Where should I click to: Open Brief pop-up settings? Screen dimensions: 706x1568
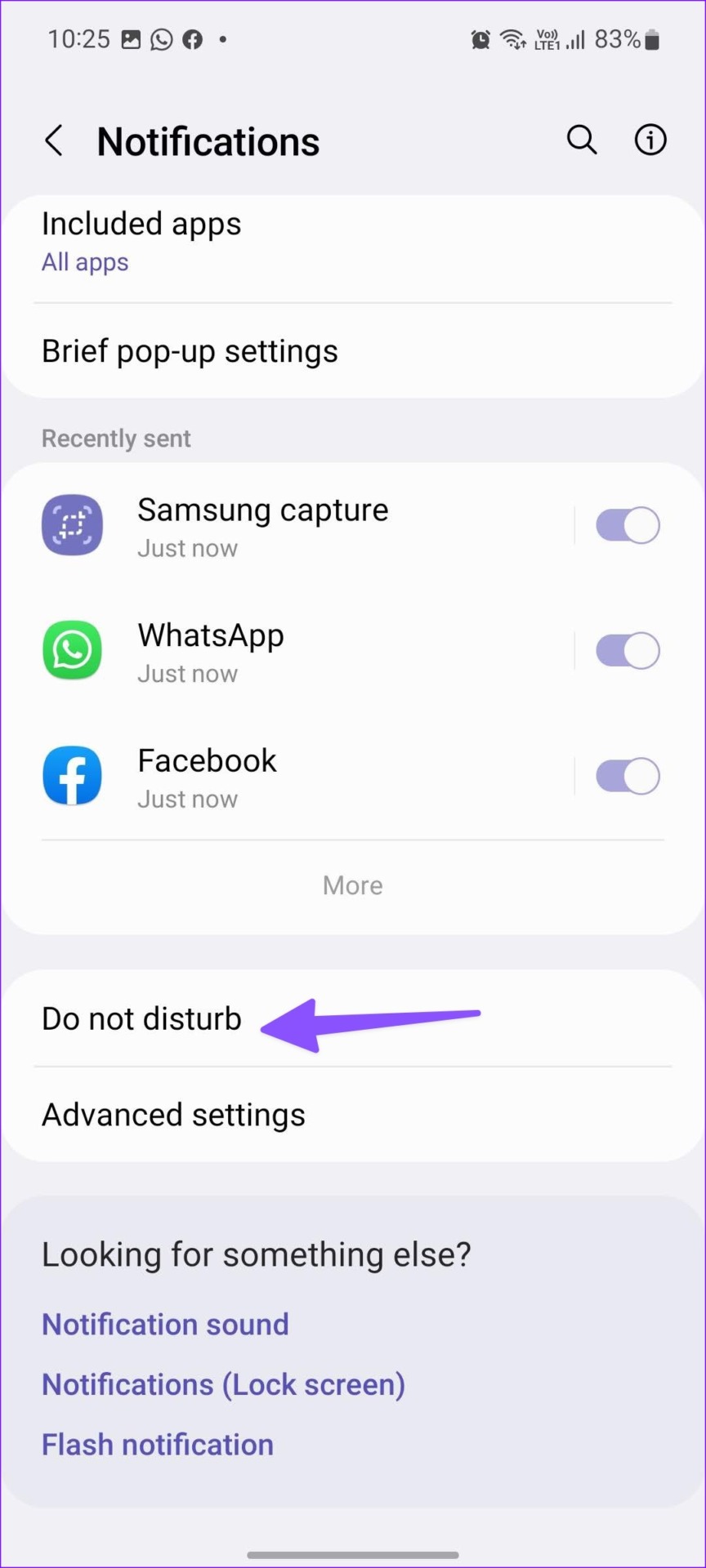point(190,351)
